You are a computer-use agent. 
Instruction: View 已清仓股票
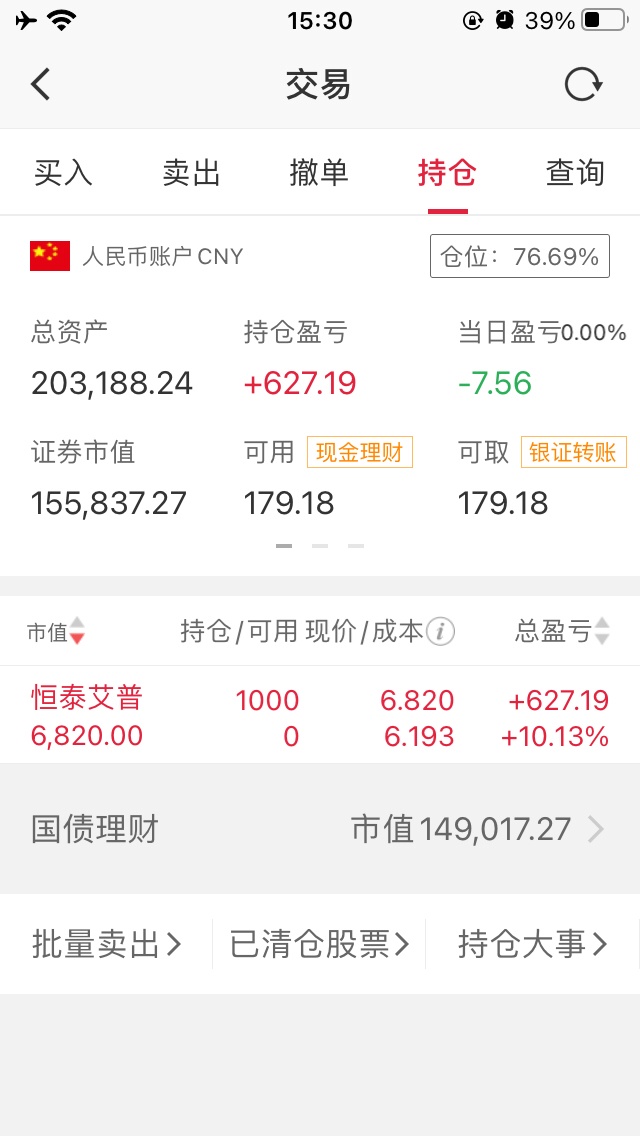320,945
